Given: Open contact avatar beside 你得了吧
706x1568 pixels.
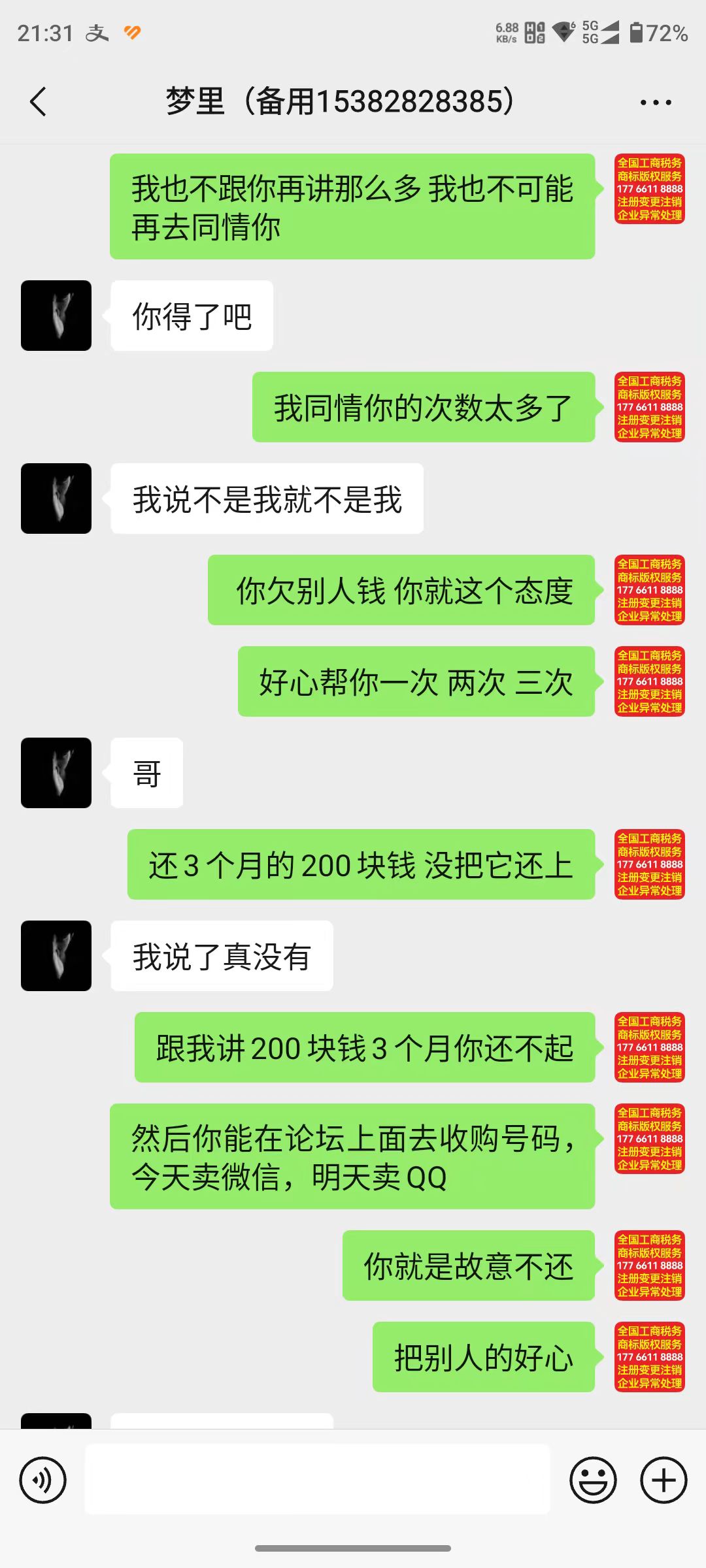Looking at the screenshot, I should coord(56,316).
